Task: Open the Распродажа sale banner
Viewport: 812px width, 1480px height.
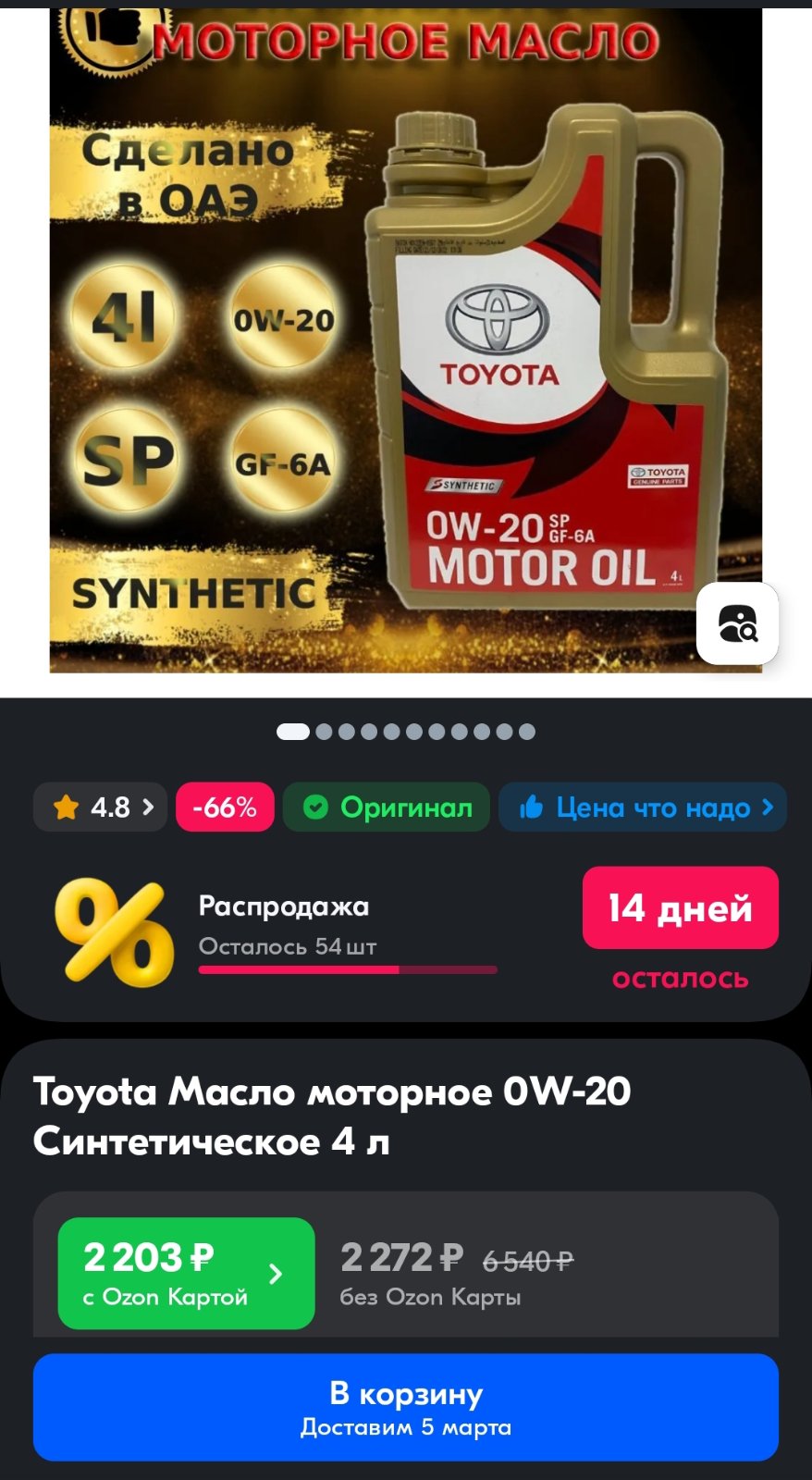Action: (406, 932)
